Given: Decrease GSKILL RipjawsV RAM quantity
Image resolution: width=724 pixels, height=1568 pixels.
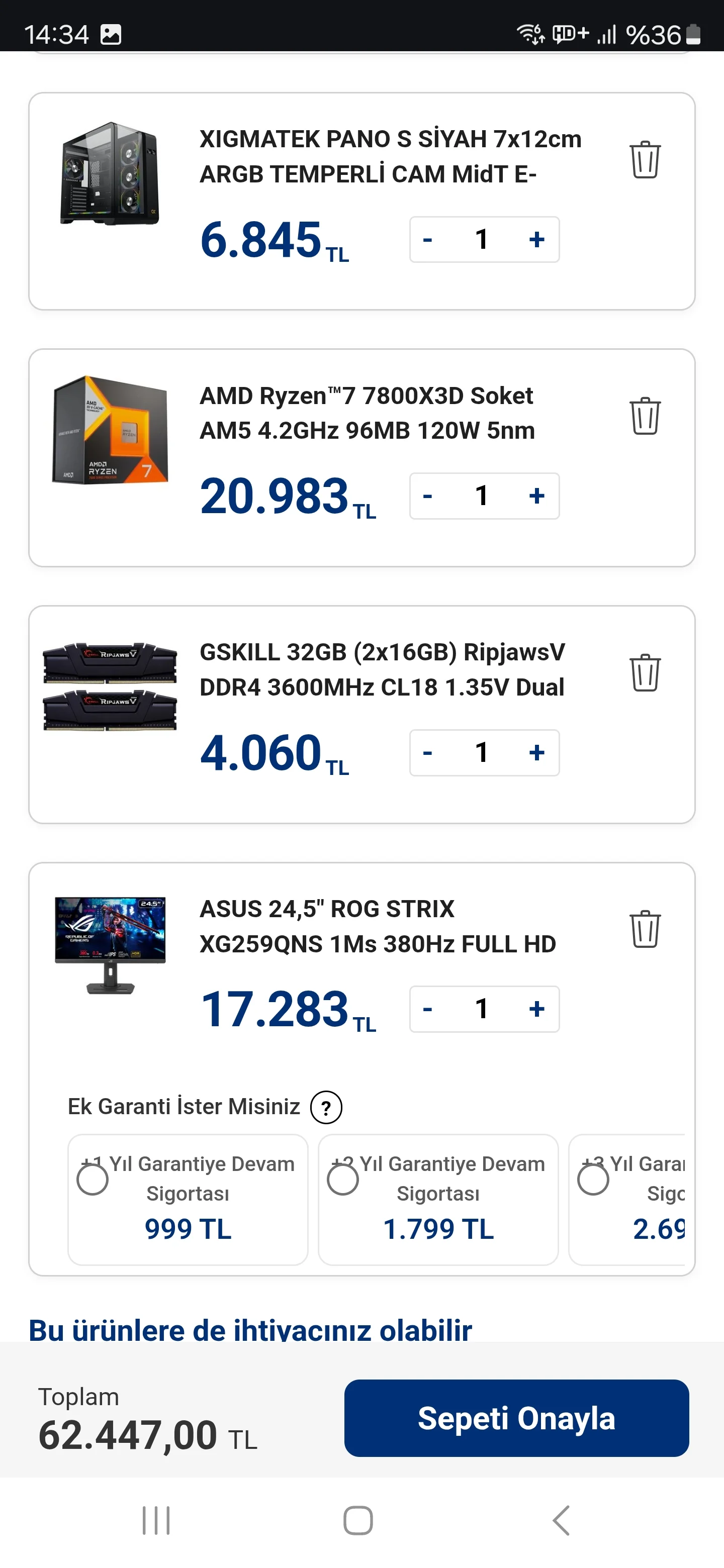Looking at the screenshot, I should (427, 753).
